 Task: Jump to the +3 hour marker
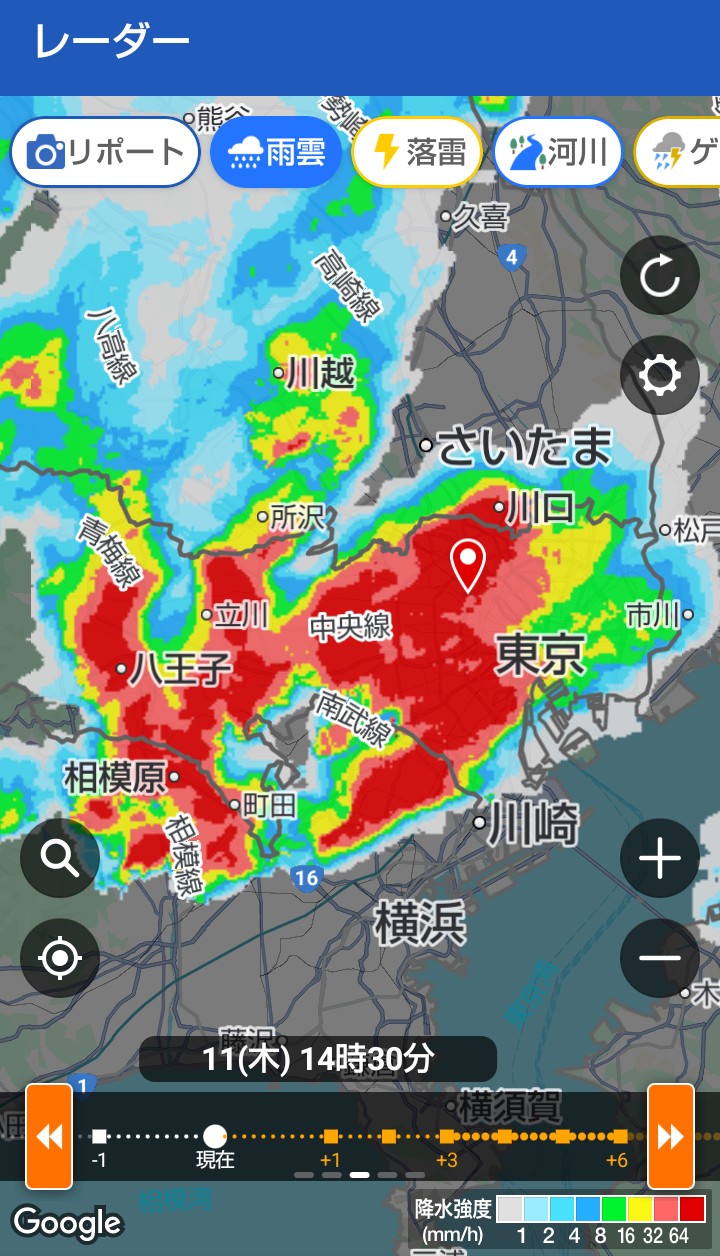[447, 1136]
